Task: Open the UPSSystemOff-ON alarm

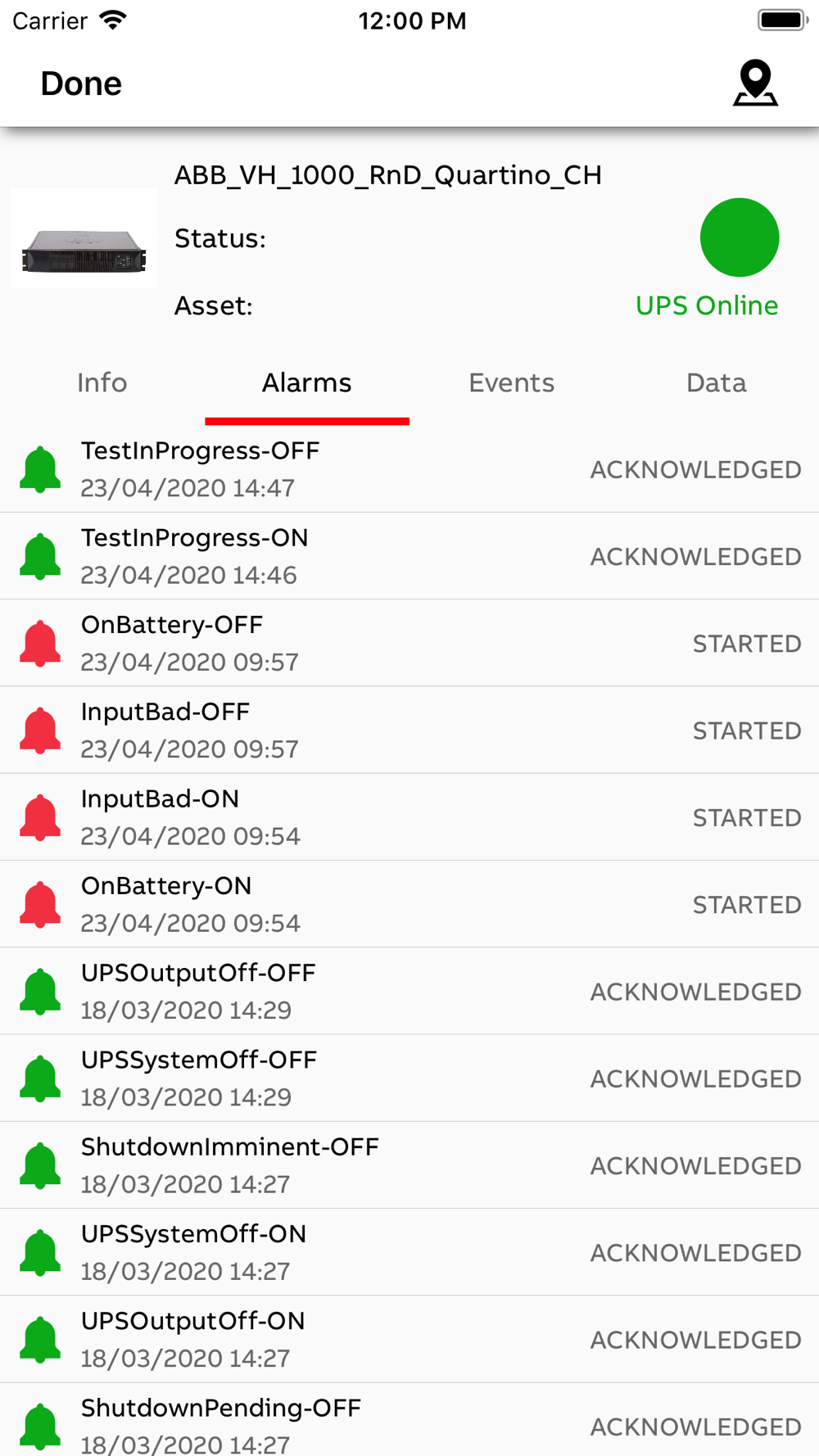Action: pos(409,1252)
